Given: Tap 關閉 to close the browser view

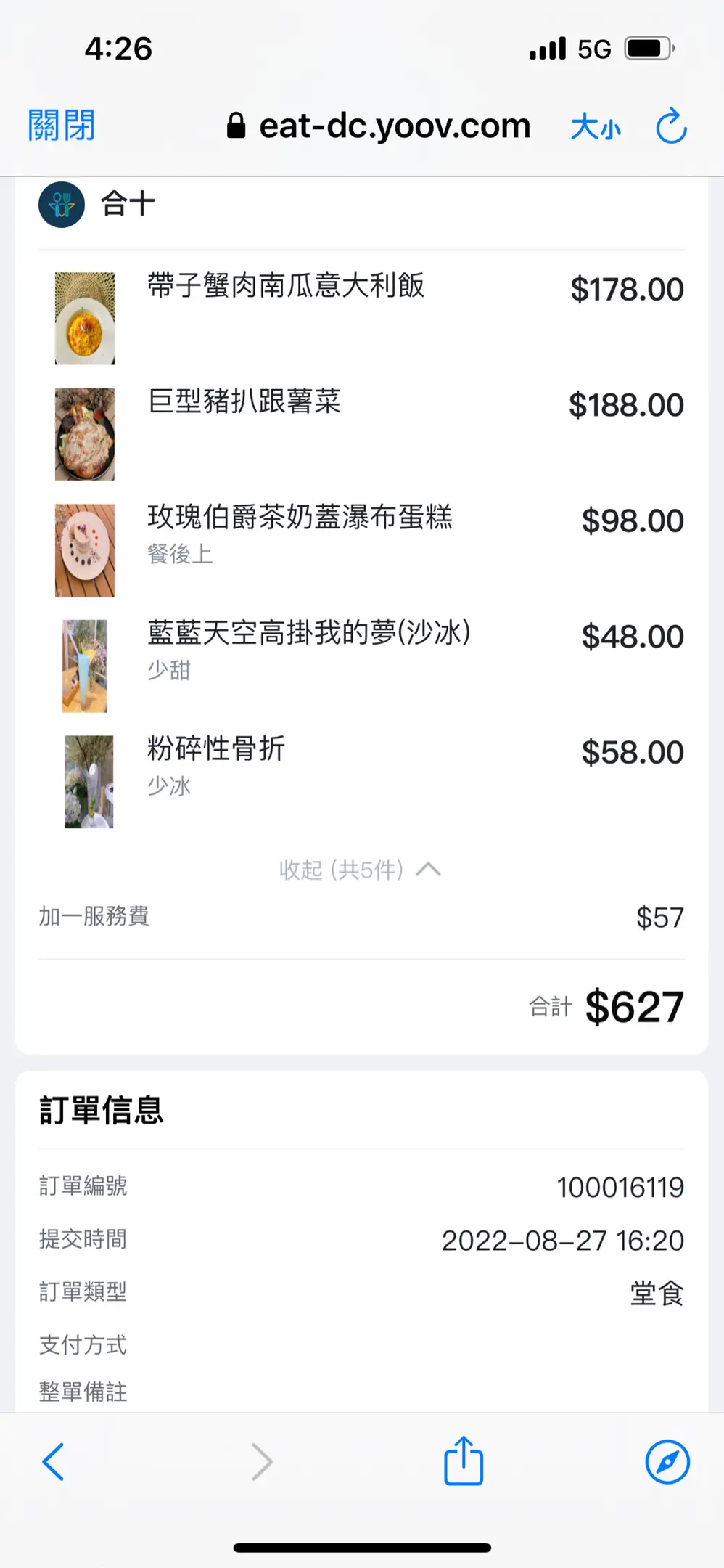Looking at the screenshot, I should point(62,126).
